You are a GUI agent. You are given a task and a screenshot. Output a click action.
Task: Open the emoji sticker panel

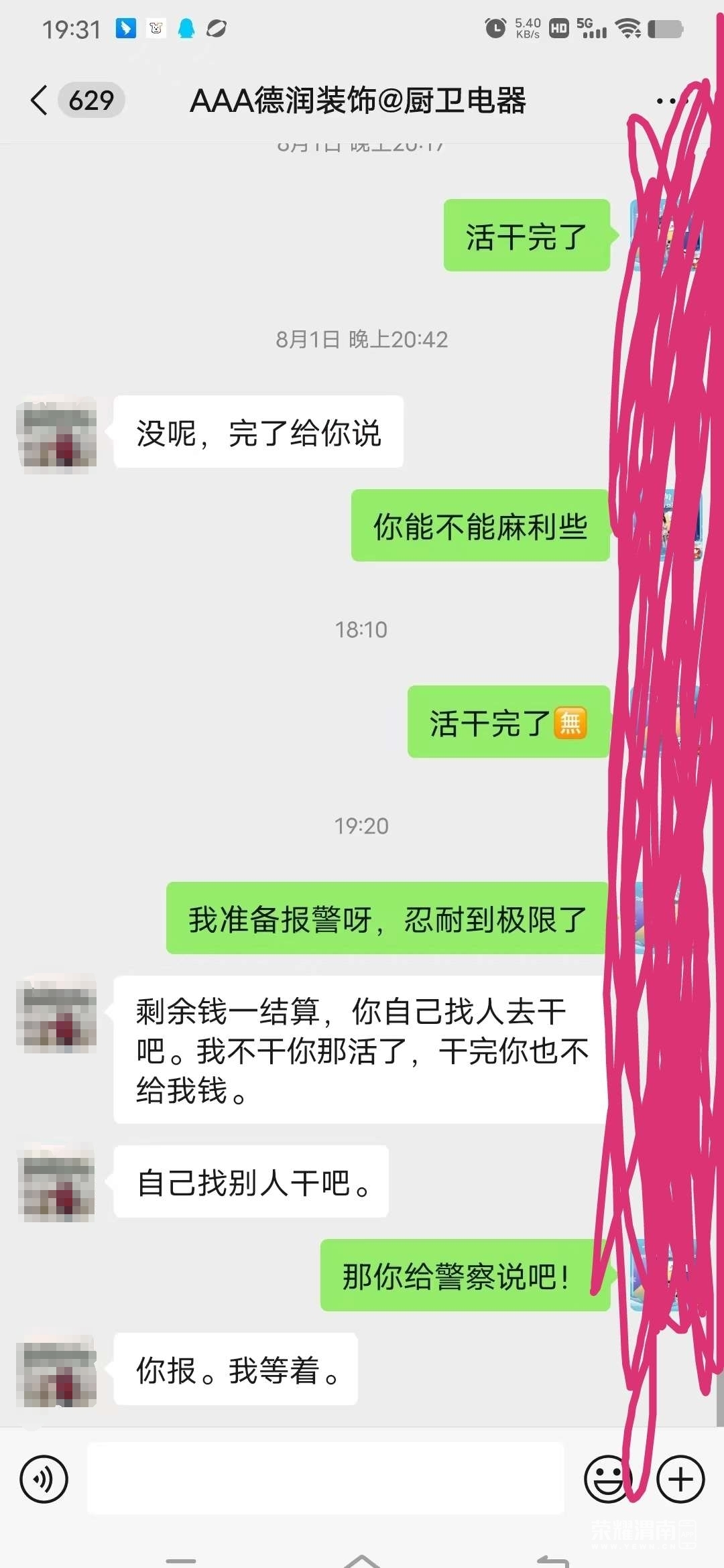click(x=608, y=1479)
